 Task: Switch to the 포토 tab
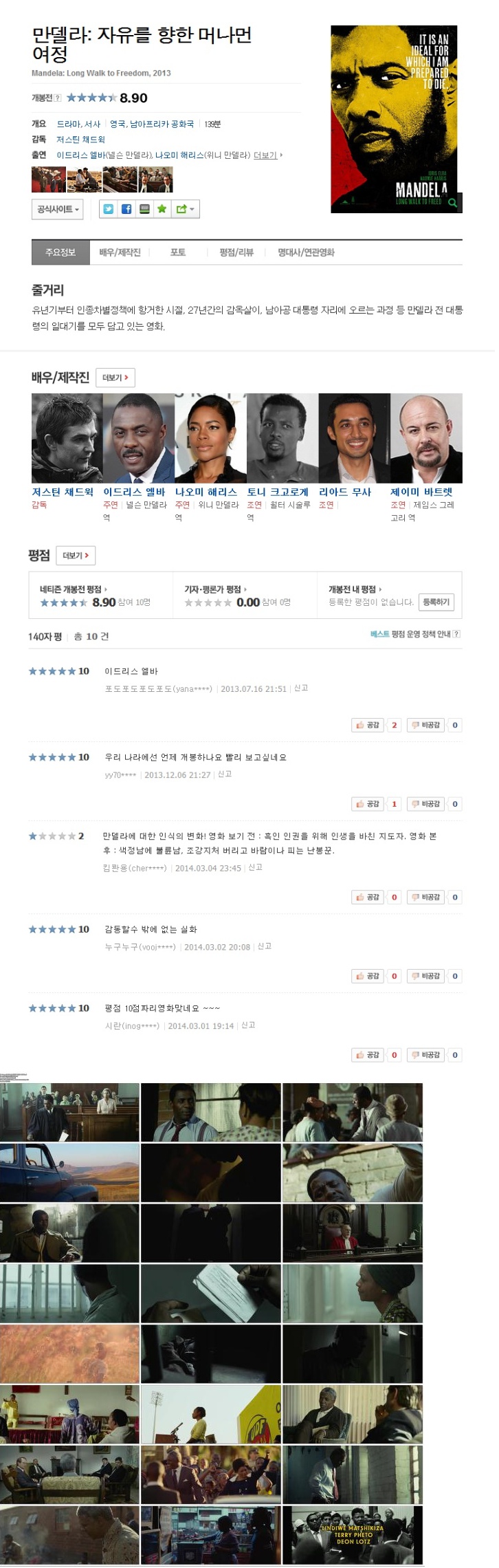(178, 252)
